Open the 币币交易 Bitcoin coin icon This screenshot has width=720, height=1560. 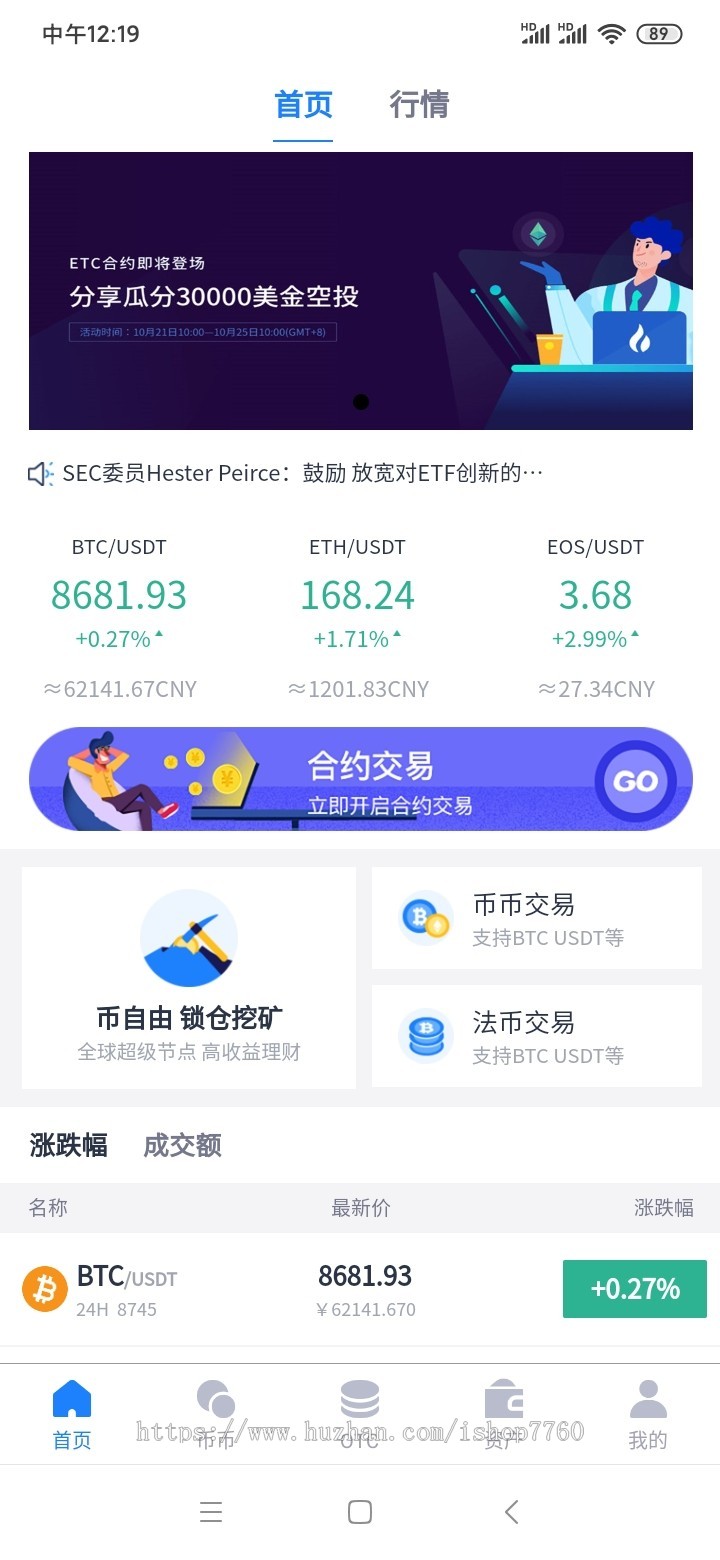click(424, 918)
